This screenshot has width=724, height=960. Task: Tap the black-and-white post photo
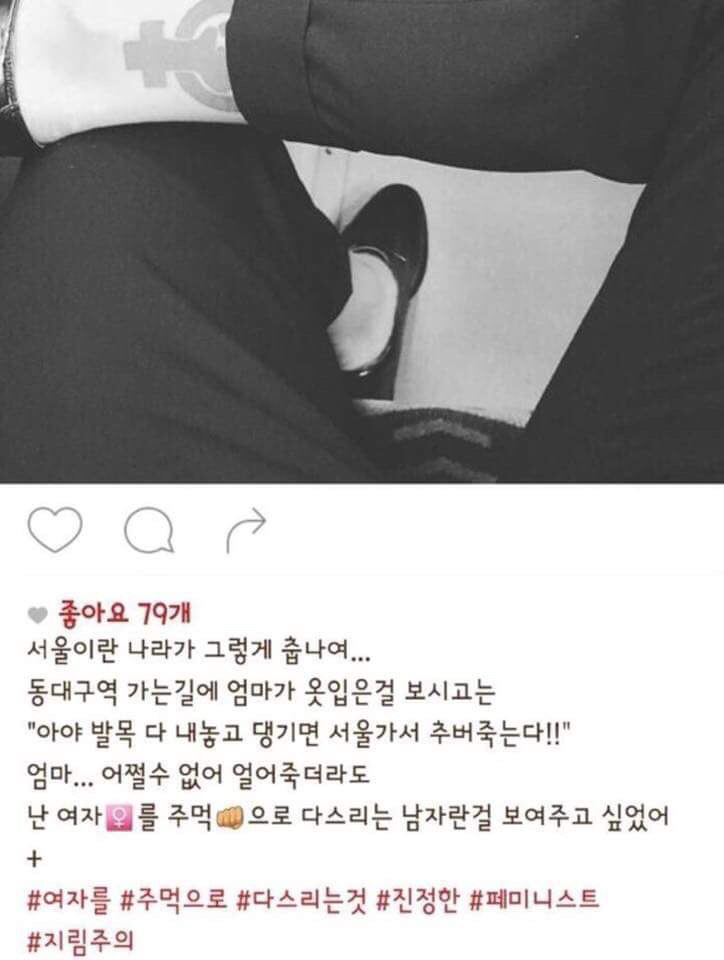362,240
